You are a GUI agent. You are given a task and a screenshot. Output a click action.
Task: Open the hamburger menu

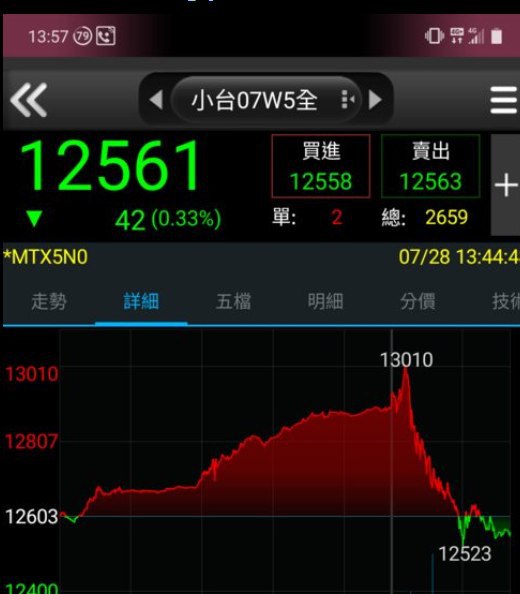point(504,100)
